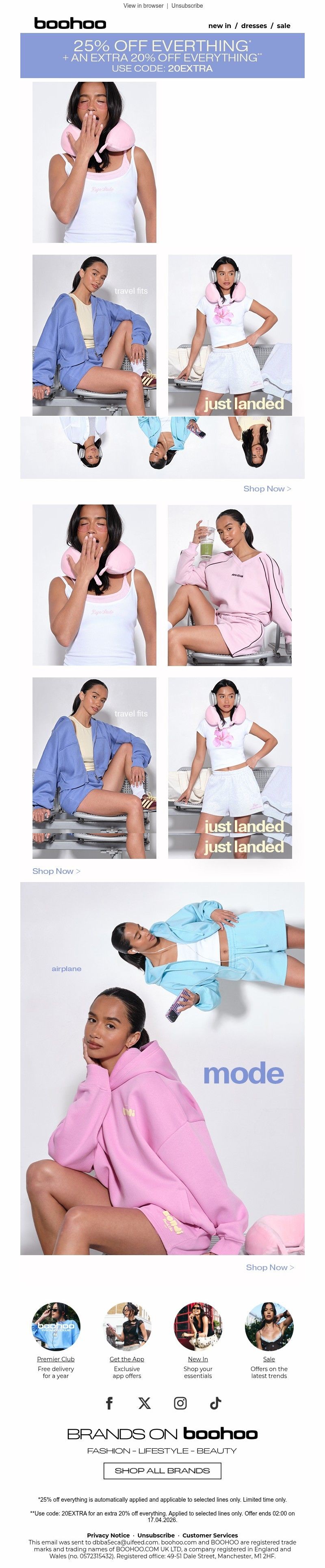Tap the Unsubscribe link at the top
This screenshot has height=1568, width=325.
187,5
